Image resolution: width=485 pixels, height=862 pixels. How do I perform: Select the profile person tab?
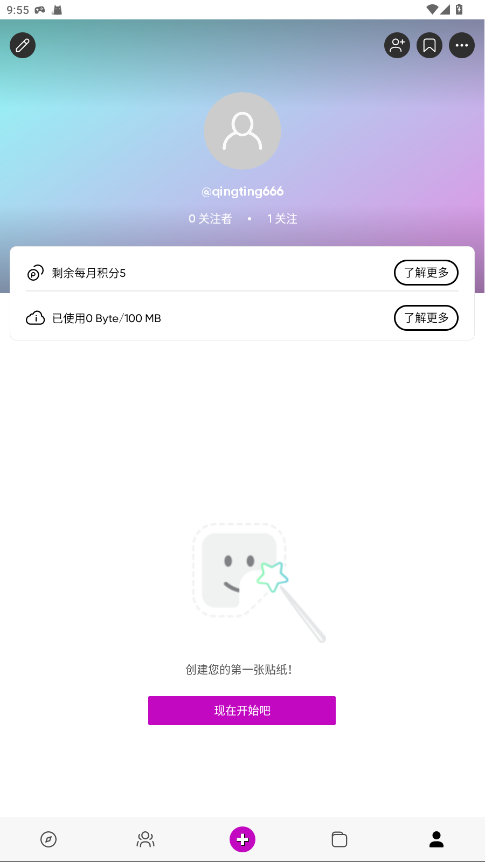(x=437, y=839)
